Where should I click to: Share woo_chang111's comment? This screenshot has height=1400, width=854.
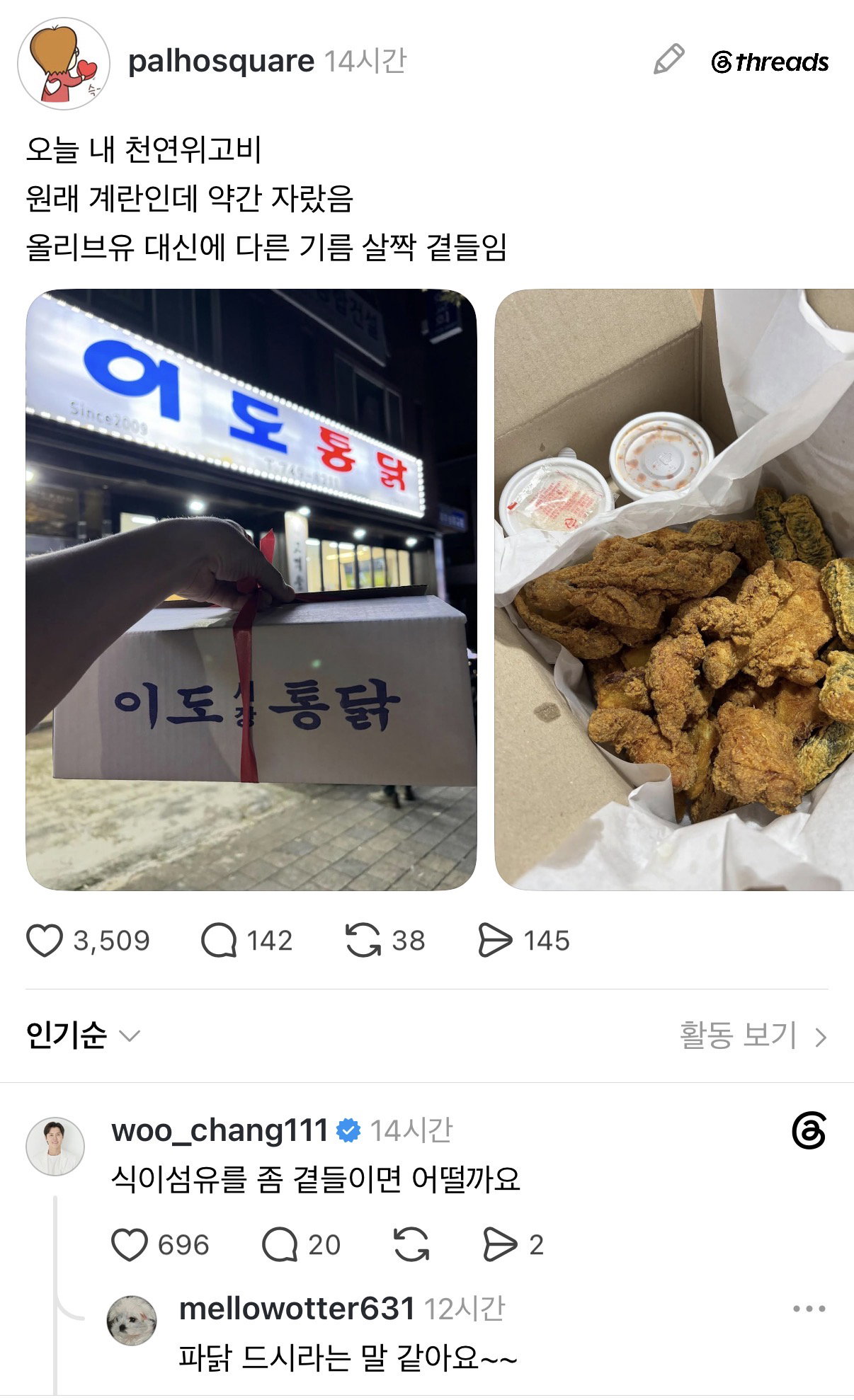click(x=501, y=1245)
